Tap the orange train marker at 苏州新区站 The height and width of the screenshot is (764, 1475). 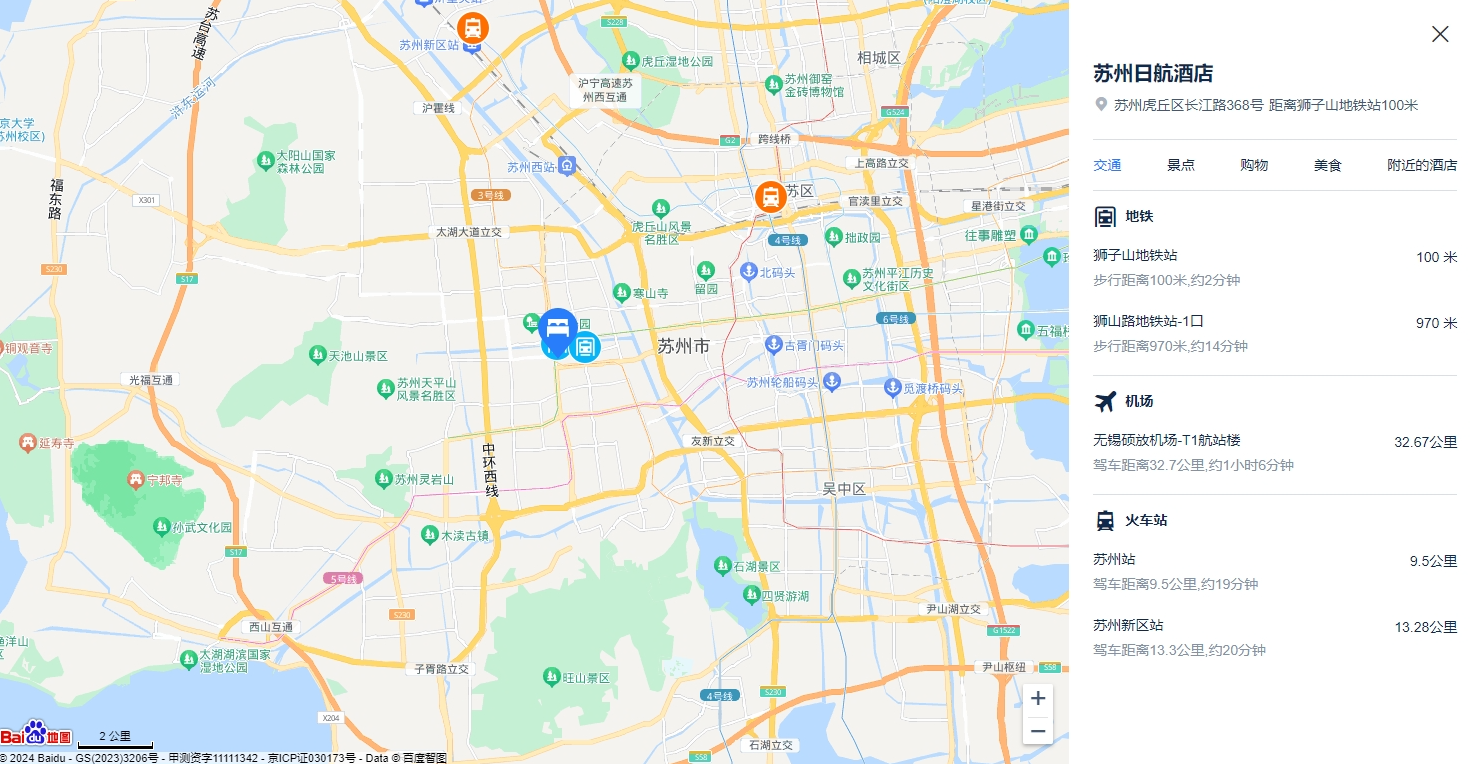tap(472, 26)
